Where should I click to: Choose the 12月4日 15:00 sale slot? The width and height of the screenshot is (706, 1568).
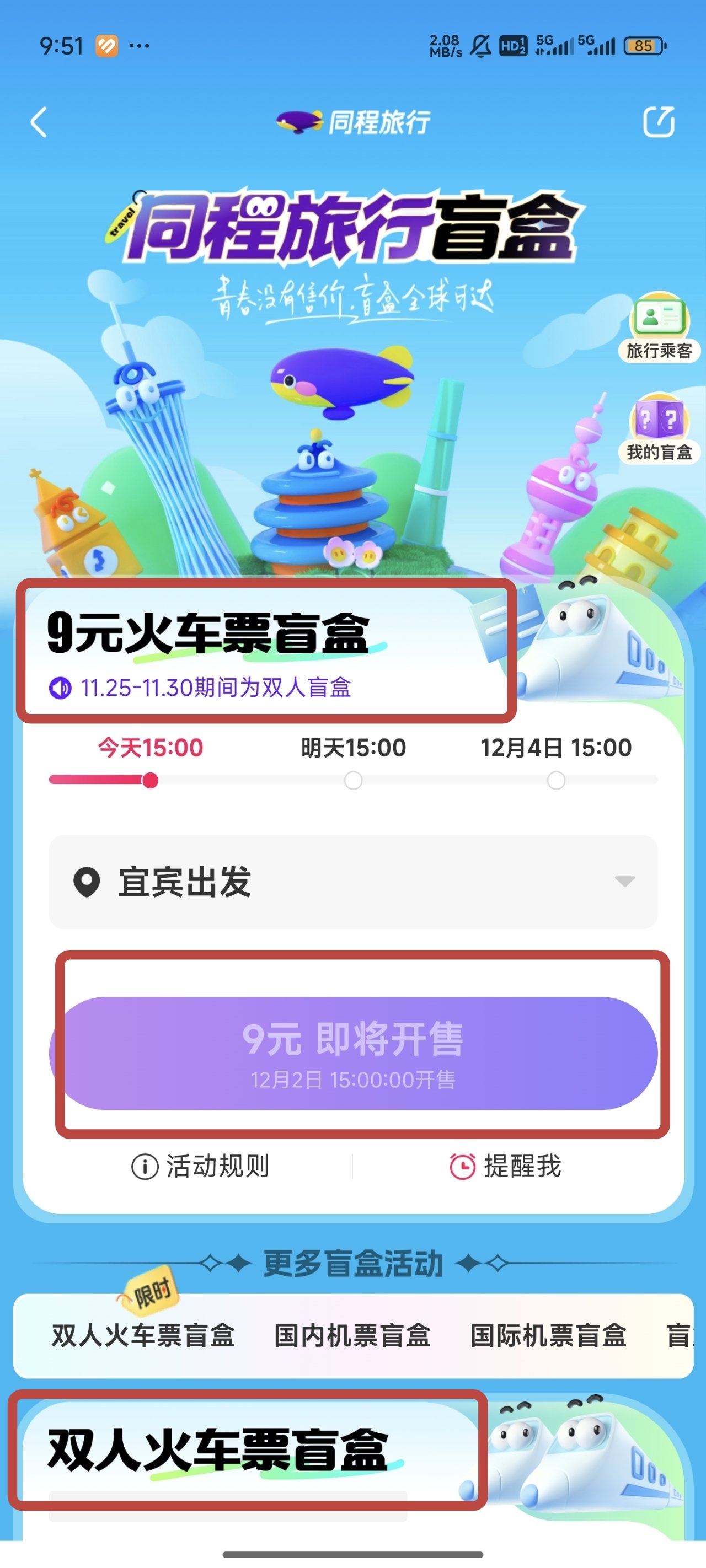point(555,749)
